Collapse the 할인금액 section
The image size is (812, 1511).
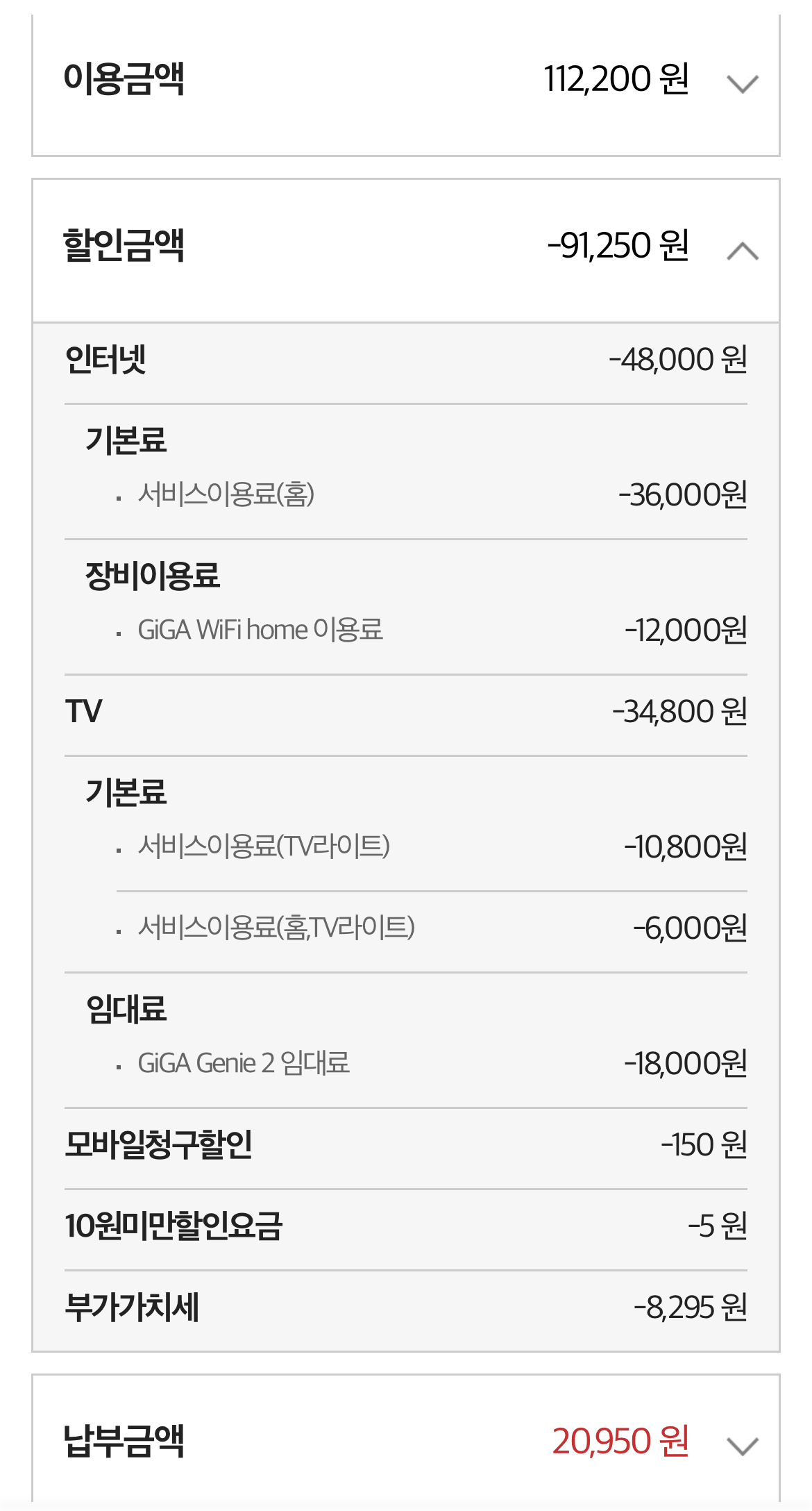click(x=742, y=250)
